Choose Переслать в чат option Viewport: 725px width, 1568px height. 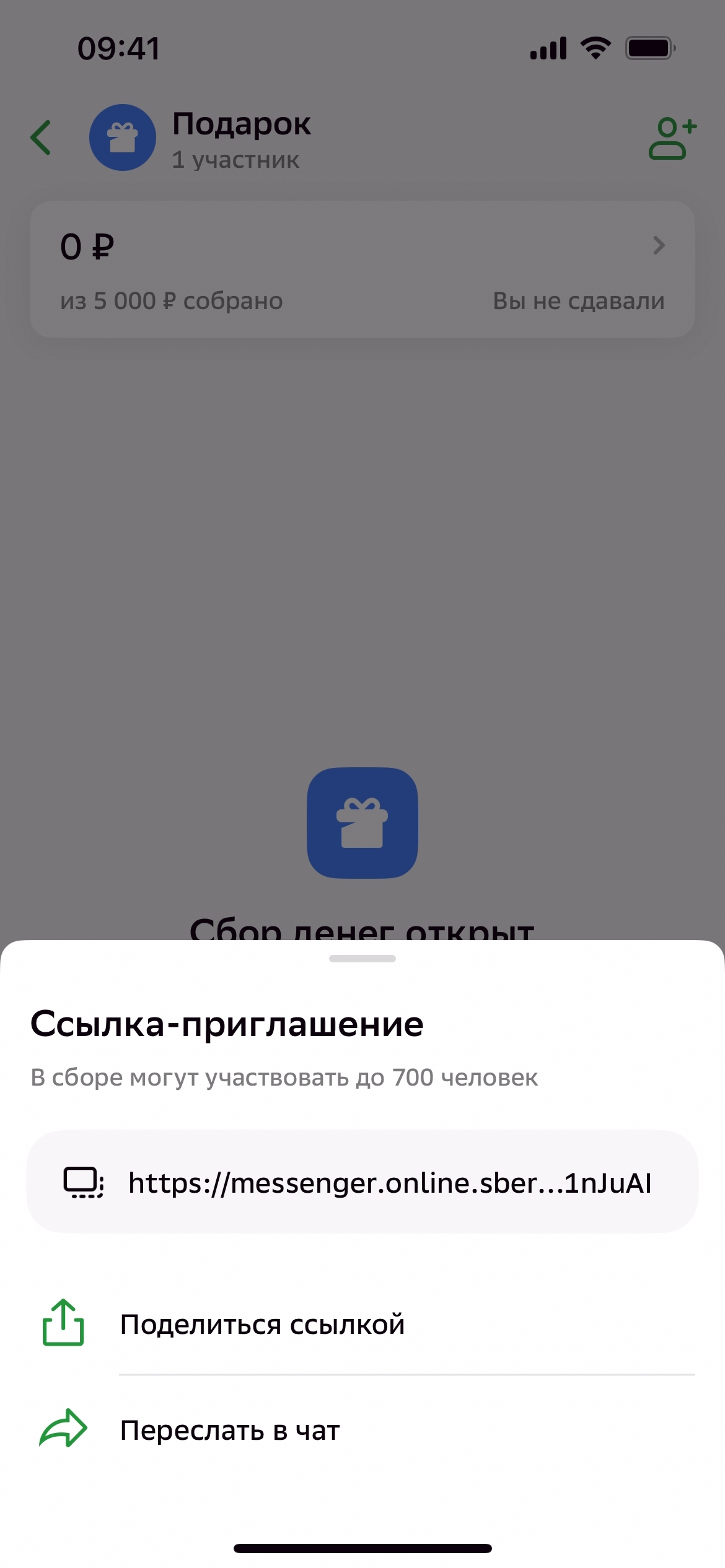229,1431
